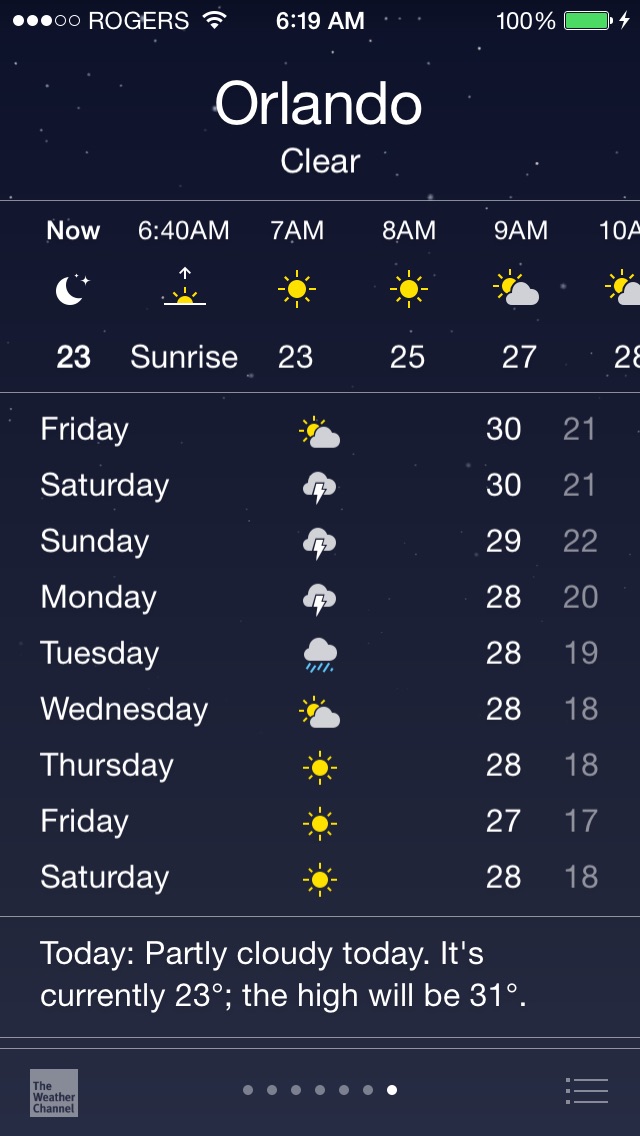This screenshot has height=1136, width=640.
Task: Open The Weather Channel link
Action: pyautogui.click(x=54, y=1092)
